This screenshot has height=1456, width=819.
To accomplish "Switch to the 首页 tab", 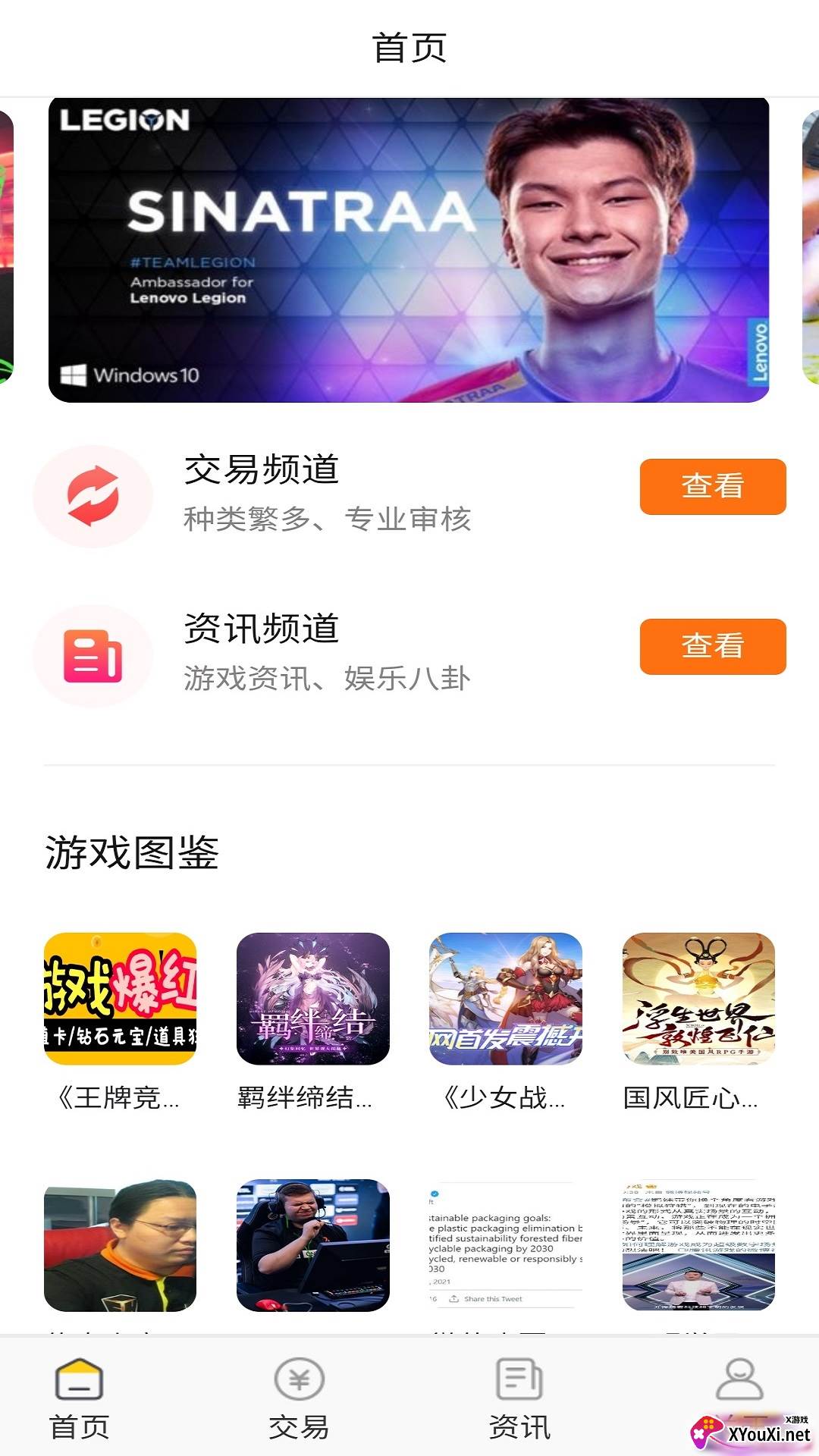I will click(x=80, y=1398).
